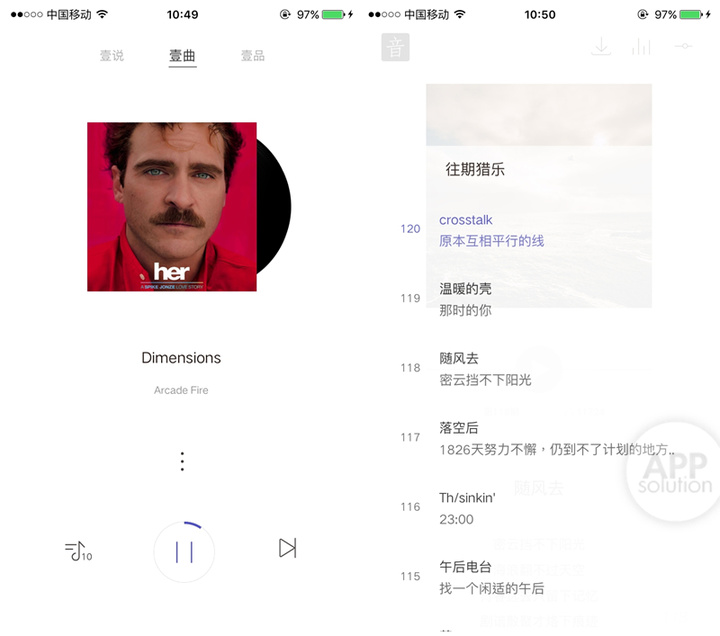Open issue 115 午后电台
The height and width of the screenshot is (636, 720).
(490, 577)
